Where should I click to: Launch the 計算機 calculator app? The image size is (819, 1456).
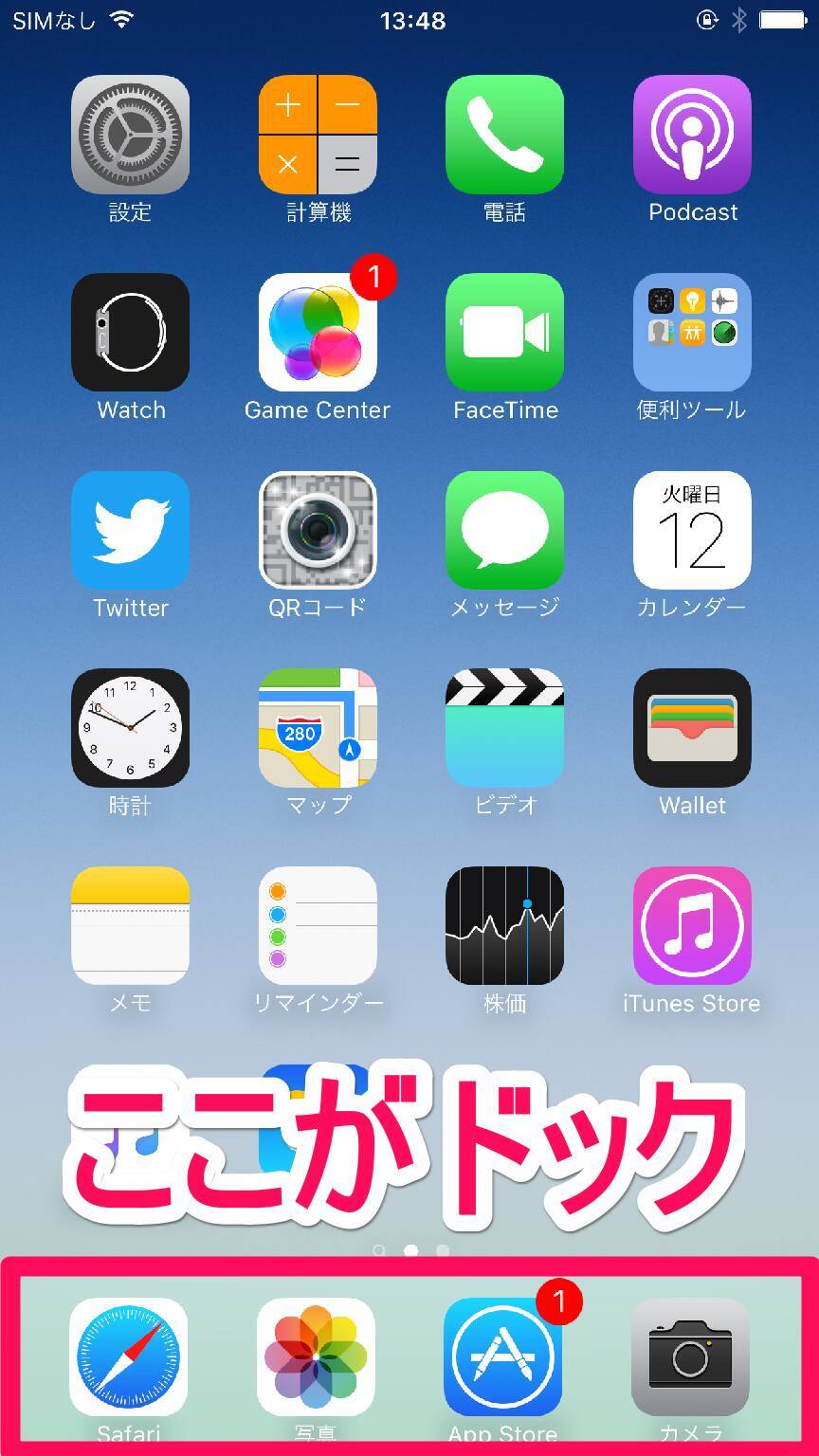point(317,135)
